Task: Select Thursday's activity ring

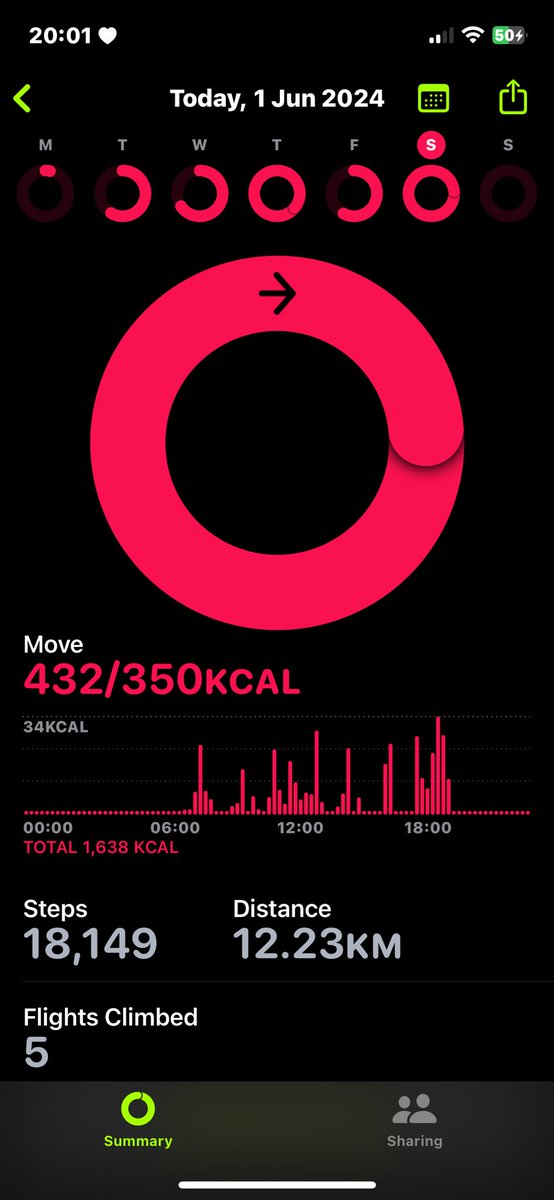Action: coord(277,193)
